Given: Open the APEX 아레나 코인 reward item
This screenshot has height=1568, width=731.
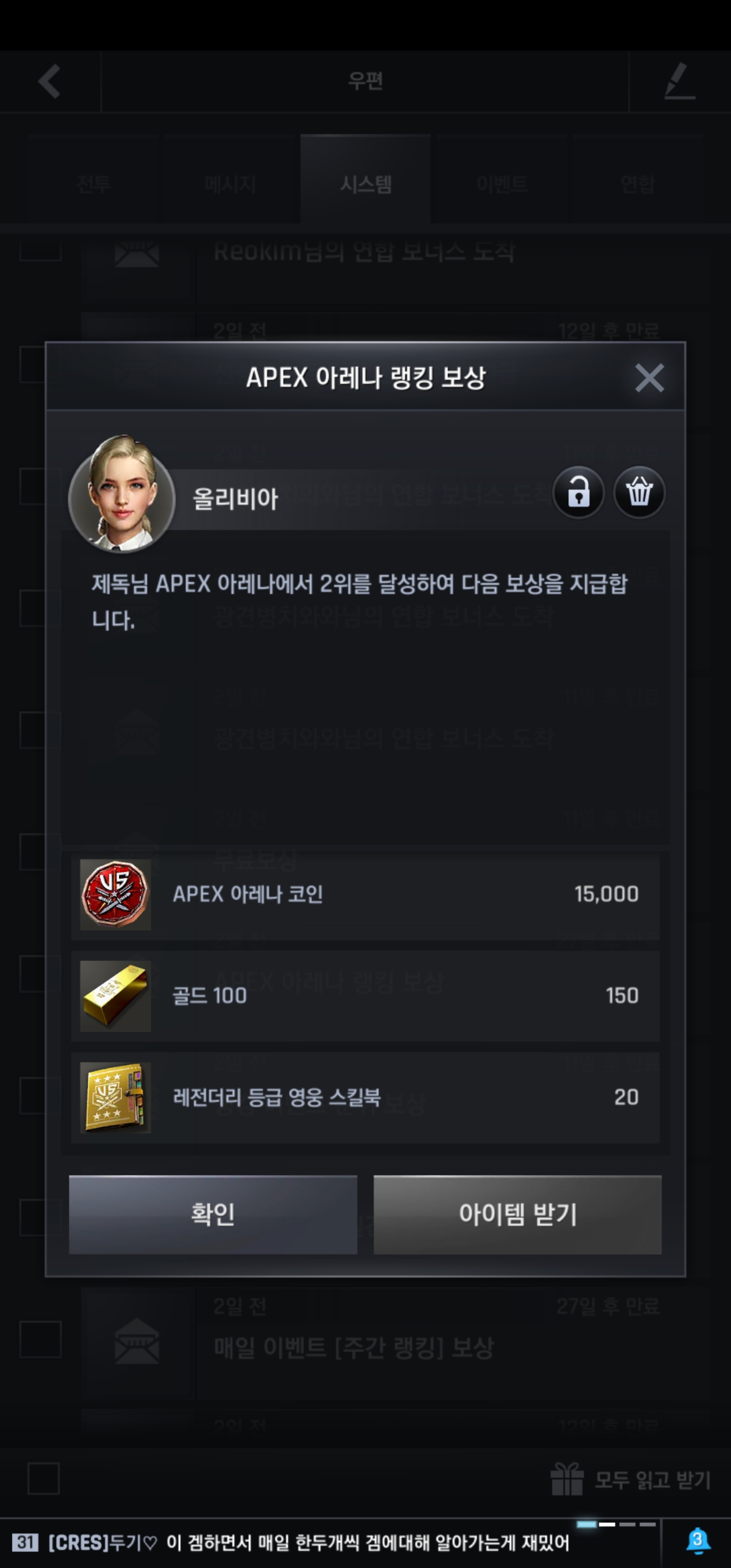Looking at the screenshot, I should tap(116, 895).
